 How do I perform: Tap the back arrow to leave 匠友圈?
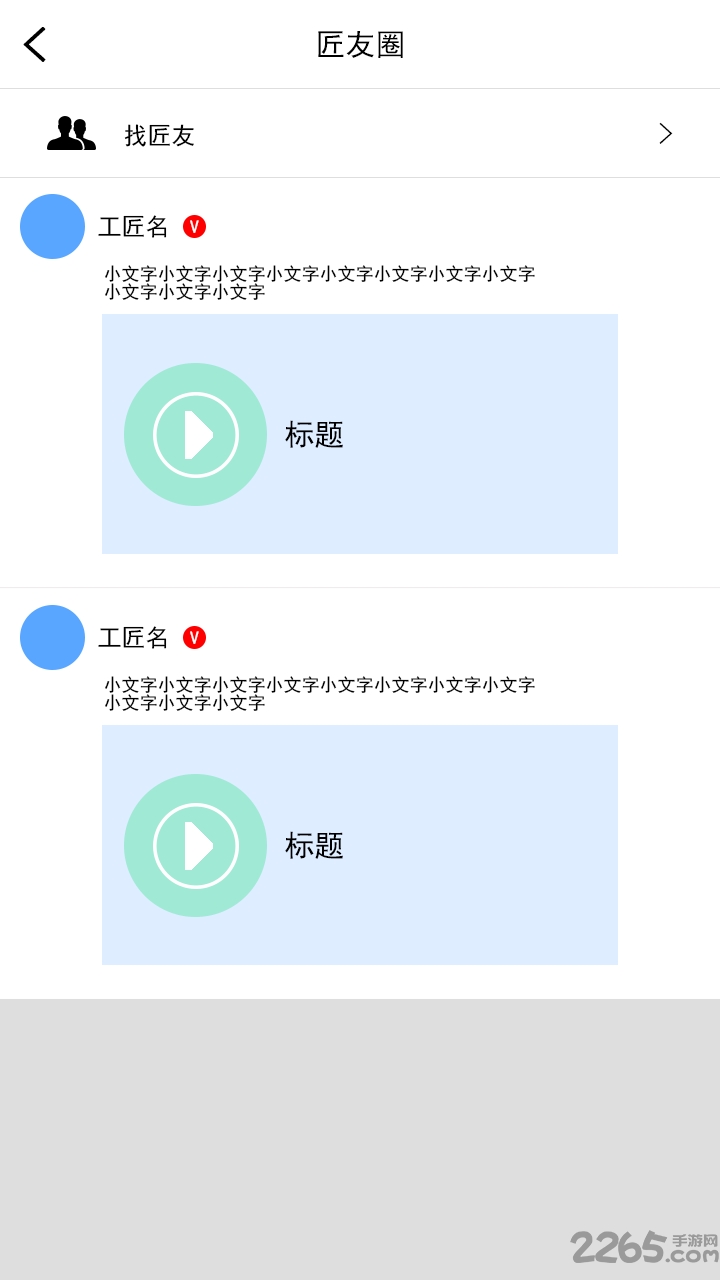coord(35,44)
